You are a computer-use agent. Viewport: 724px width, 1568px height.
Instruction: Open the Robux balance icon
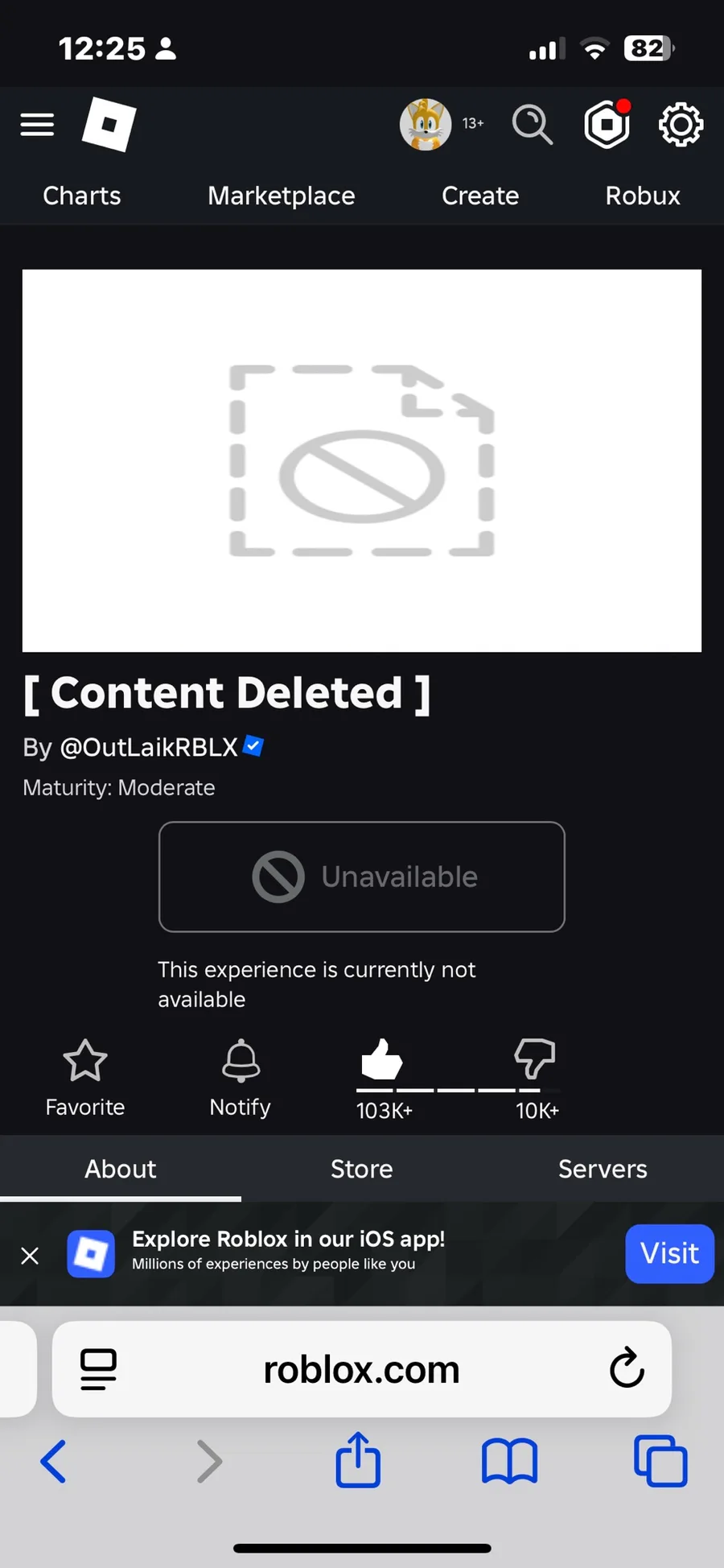607,125
